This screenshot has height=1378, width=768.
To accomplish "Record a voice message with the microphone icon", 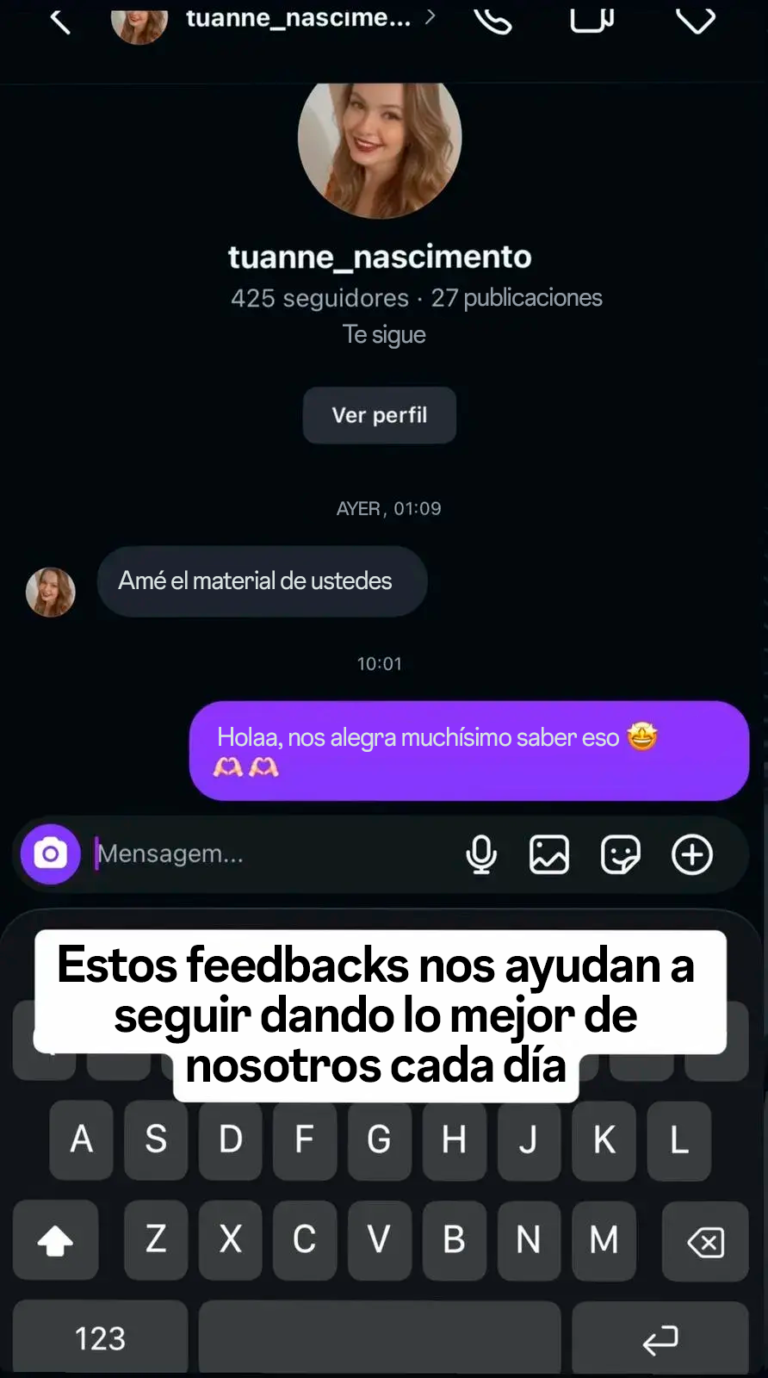I will tap(482, 853).
